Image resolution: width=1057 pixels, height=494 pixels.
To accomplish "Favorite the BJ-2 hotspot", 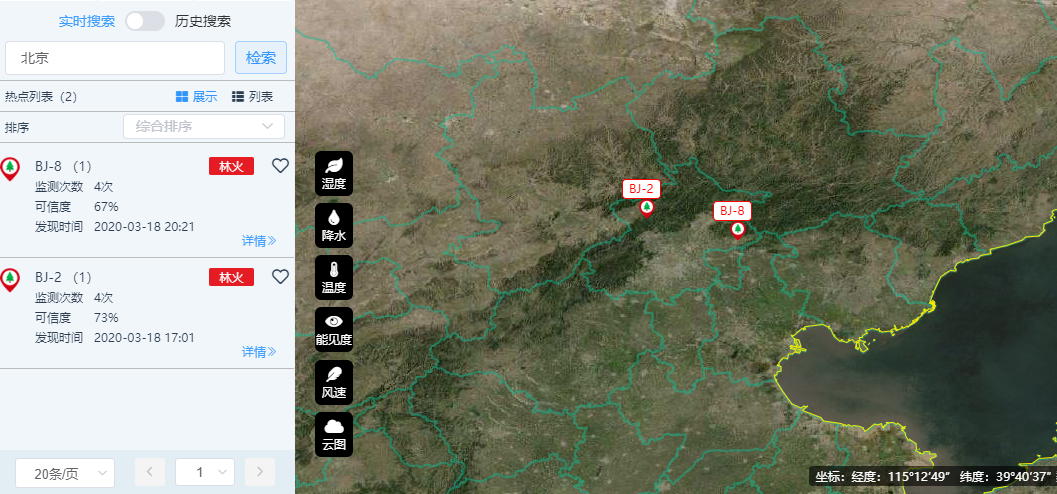I will 280,277.
